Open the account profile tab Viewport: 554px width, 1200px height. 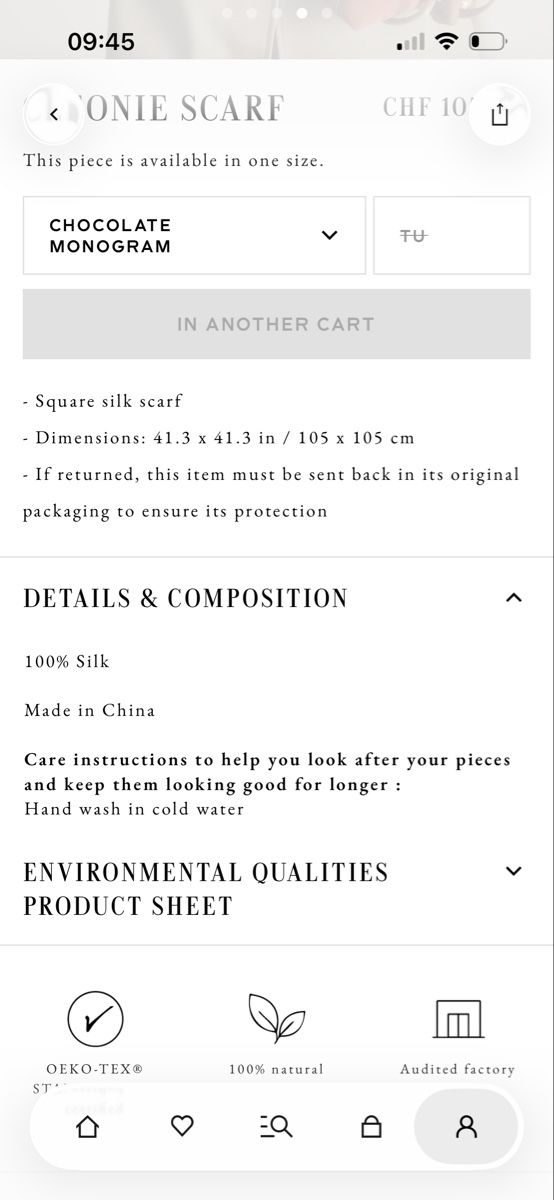(466, 1127)
